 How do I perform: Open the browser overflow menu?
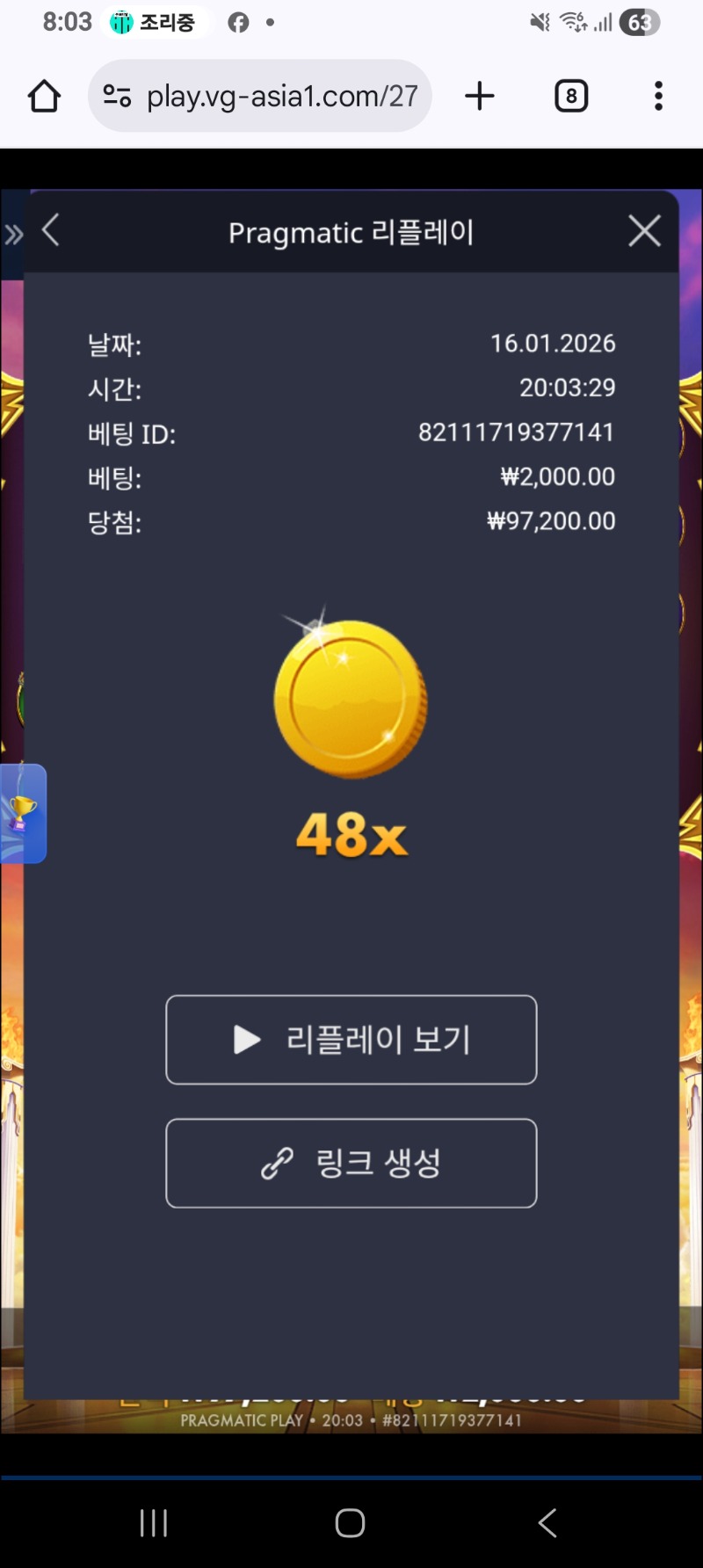coord(658,96)
